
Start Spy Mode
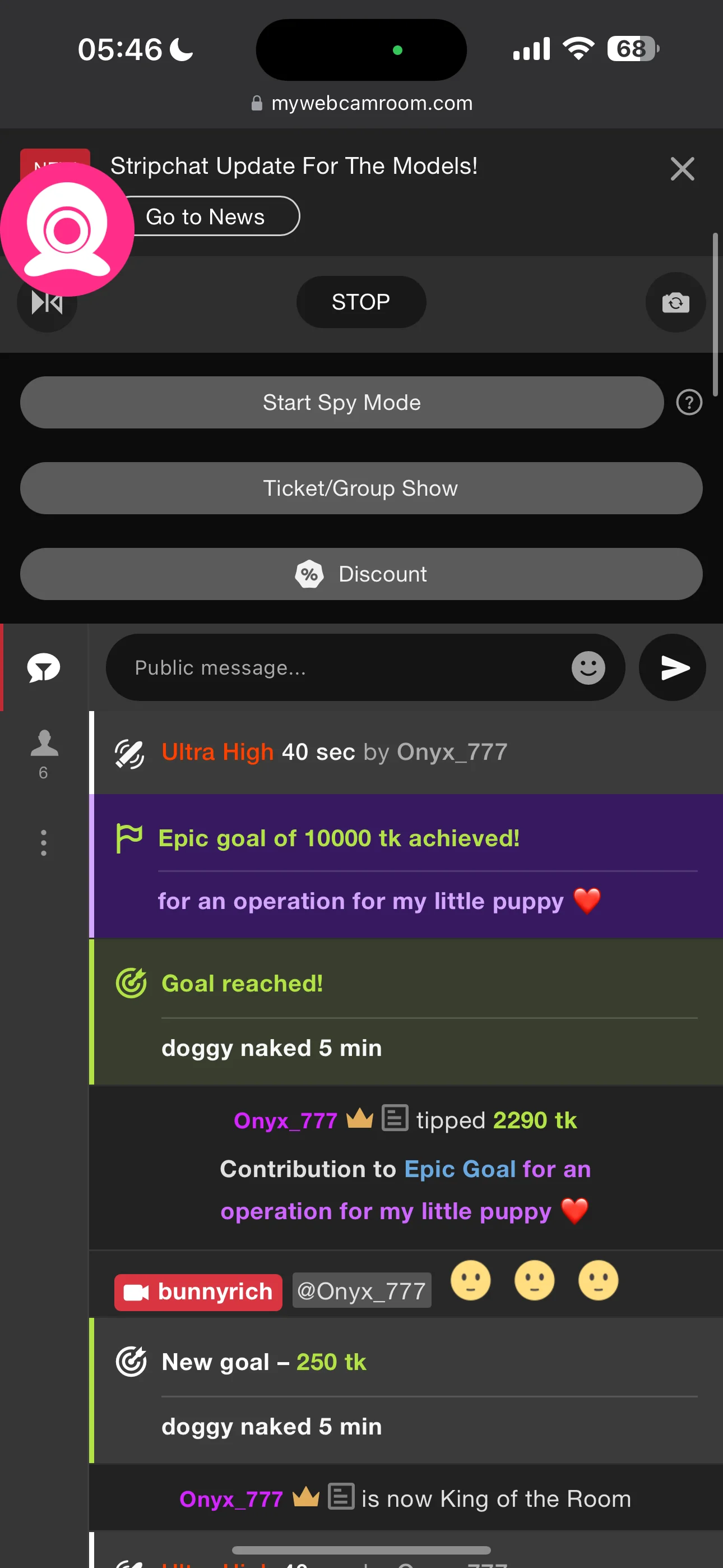coord(341,402)
